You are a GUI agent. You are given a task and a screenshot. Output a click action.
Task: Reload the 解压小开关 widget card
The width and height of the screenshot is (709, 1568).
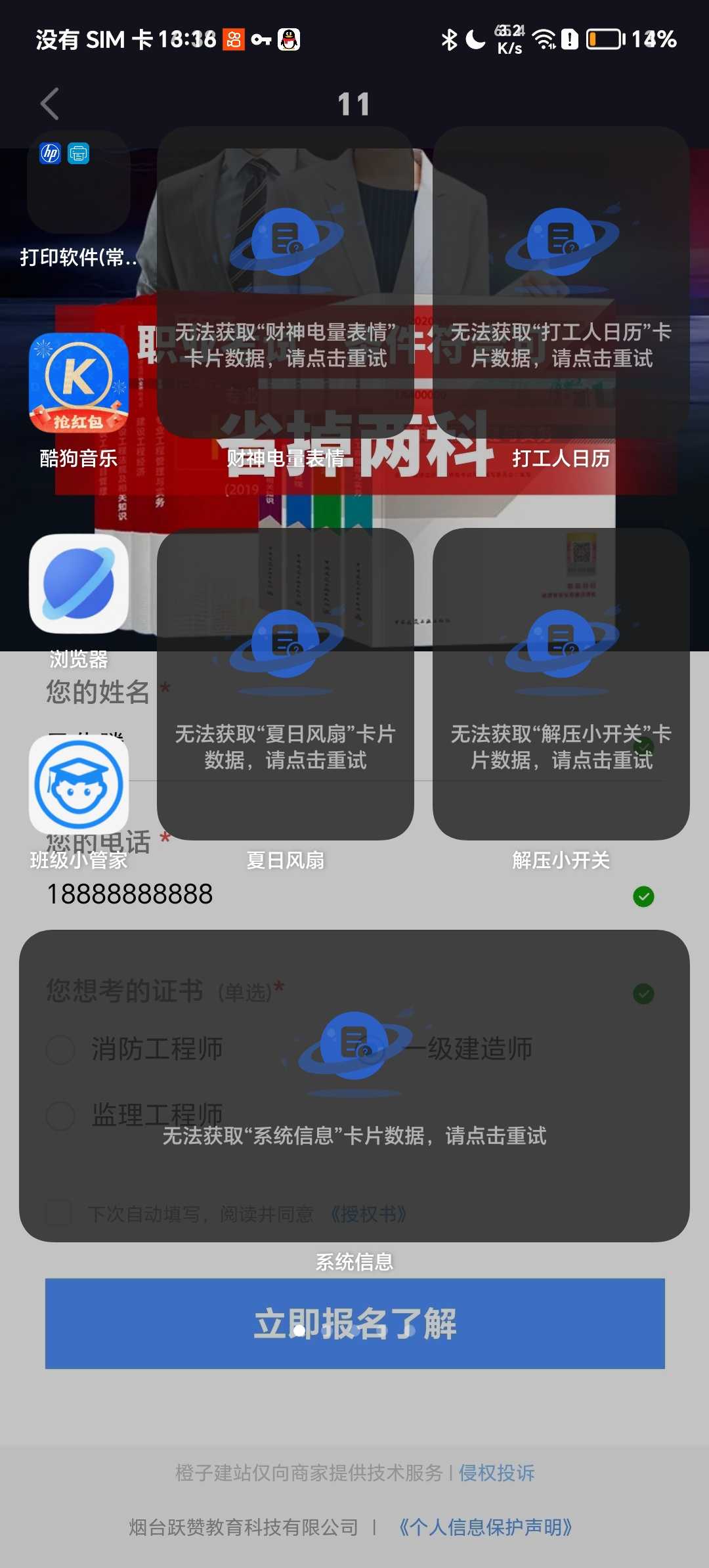(x=561, y=684)
